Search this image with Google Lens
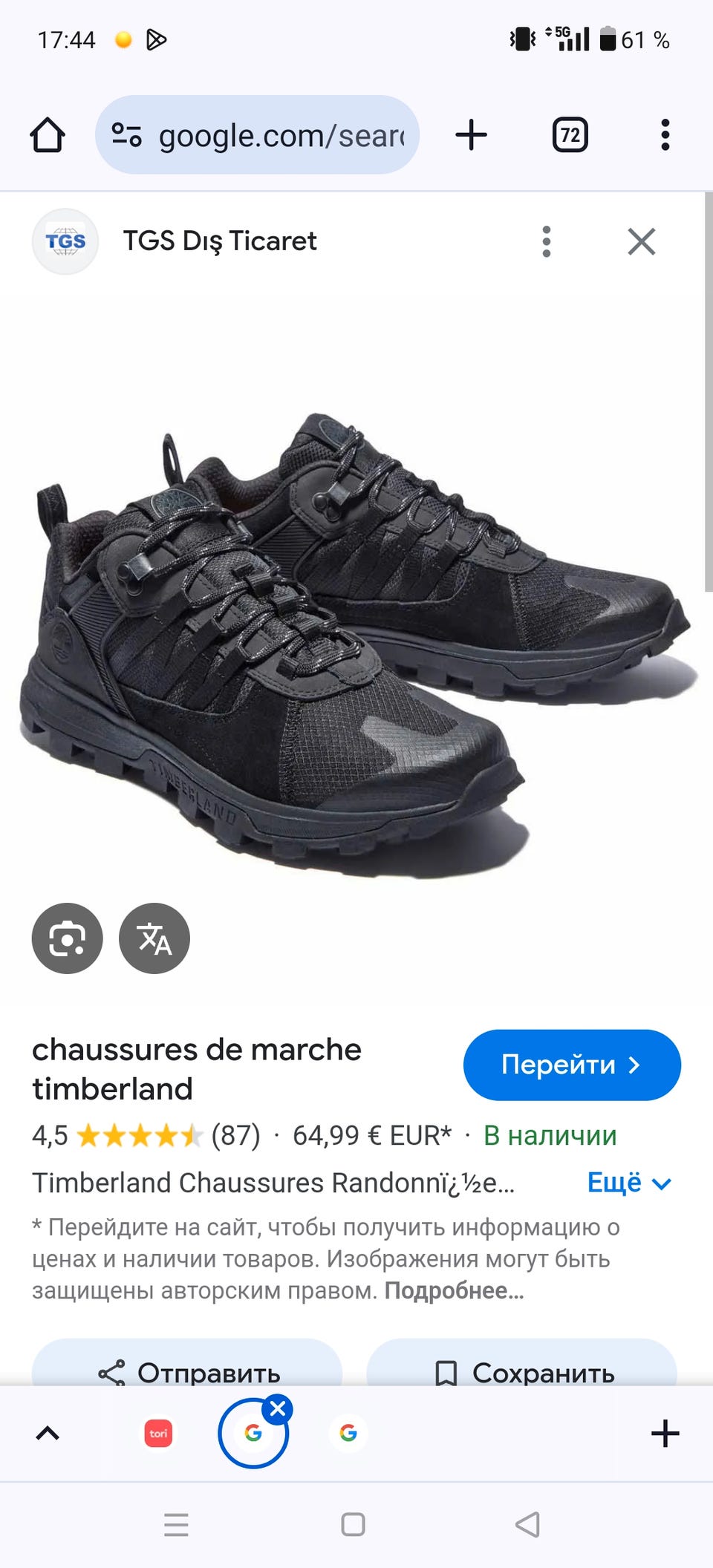The height and width of the screenshot is (1568, 713). 67,938
